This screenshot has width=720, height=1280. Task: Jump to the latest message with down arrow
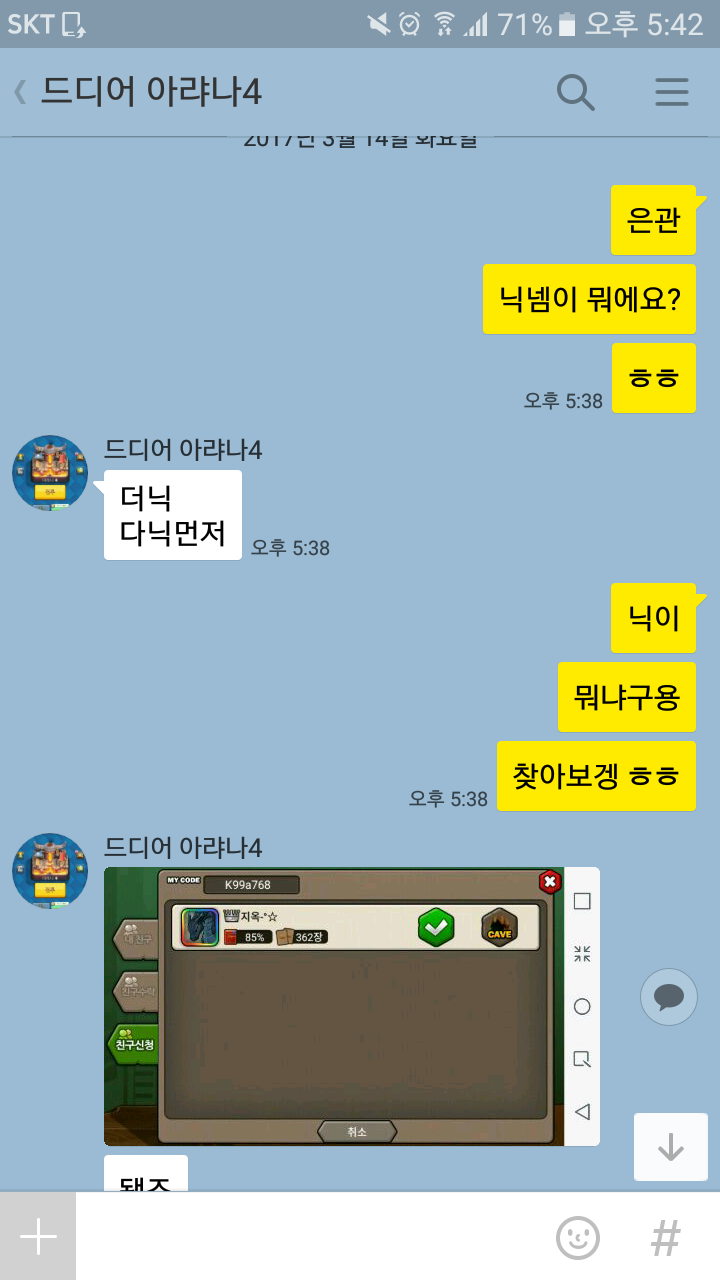pos(670,1148)
